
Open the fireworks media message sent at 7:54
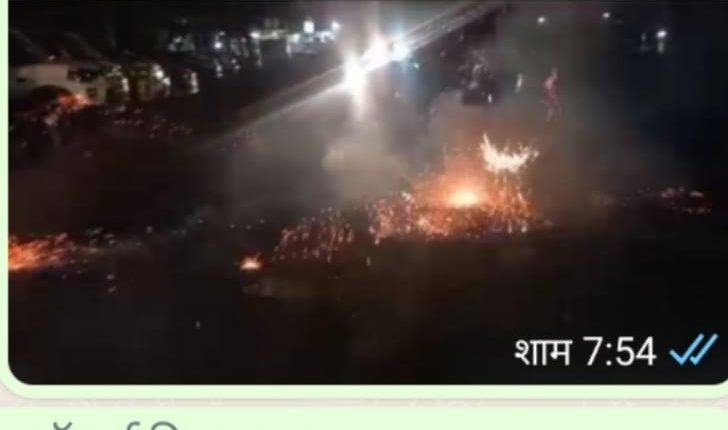tap(364, 190)
